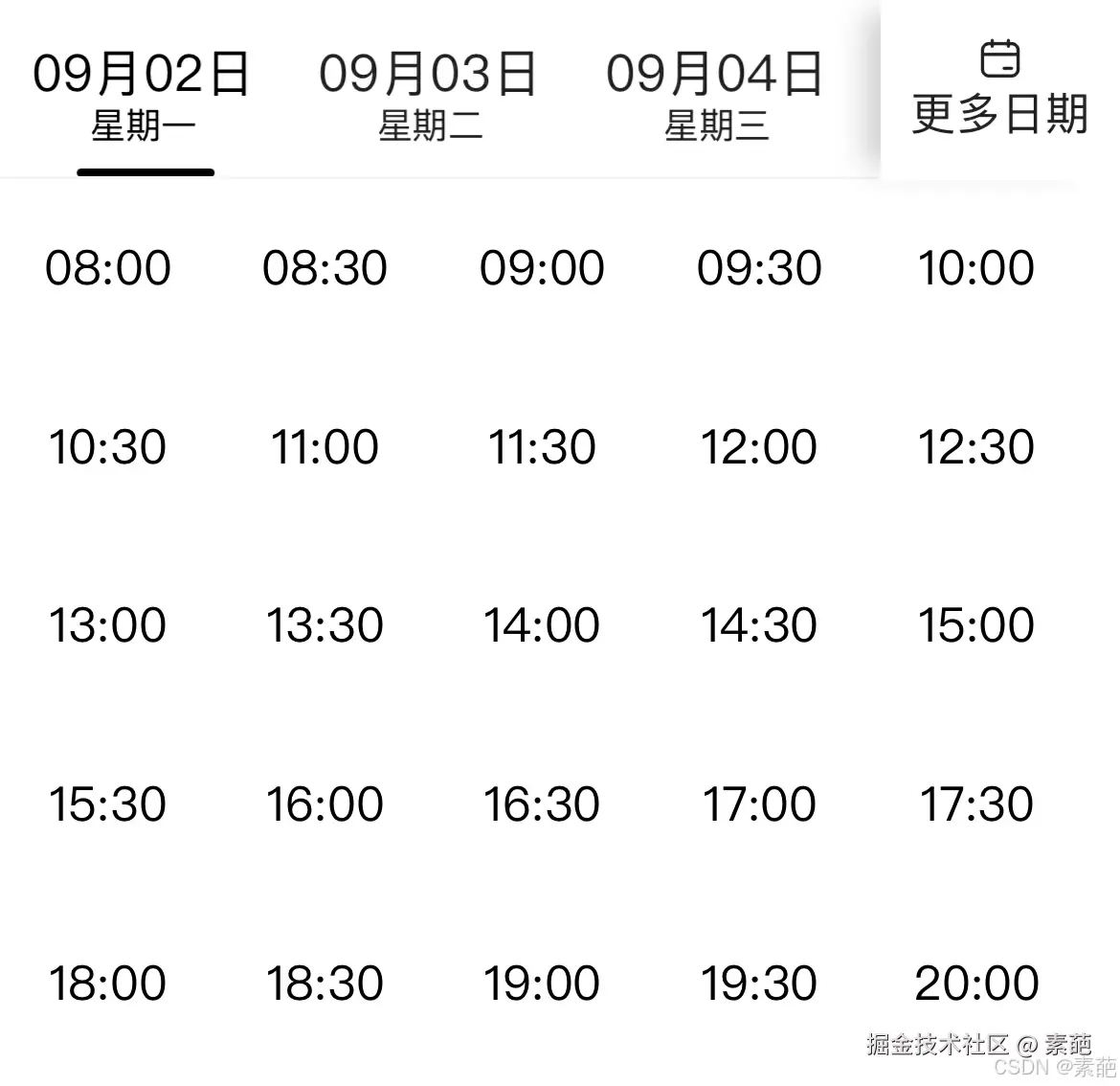Pick the 19:30 time slot
The height and width of the screenshot is (1086, 1120).
(x=759, y=984)
